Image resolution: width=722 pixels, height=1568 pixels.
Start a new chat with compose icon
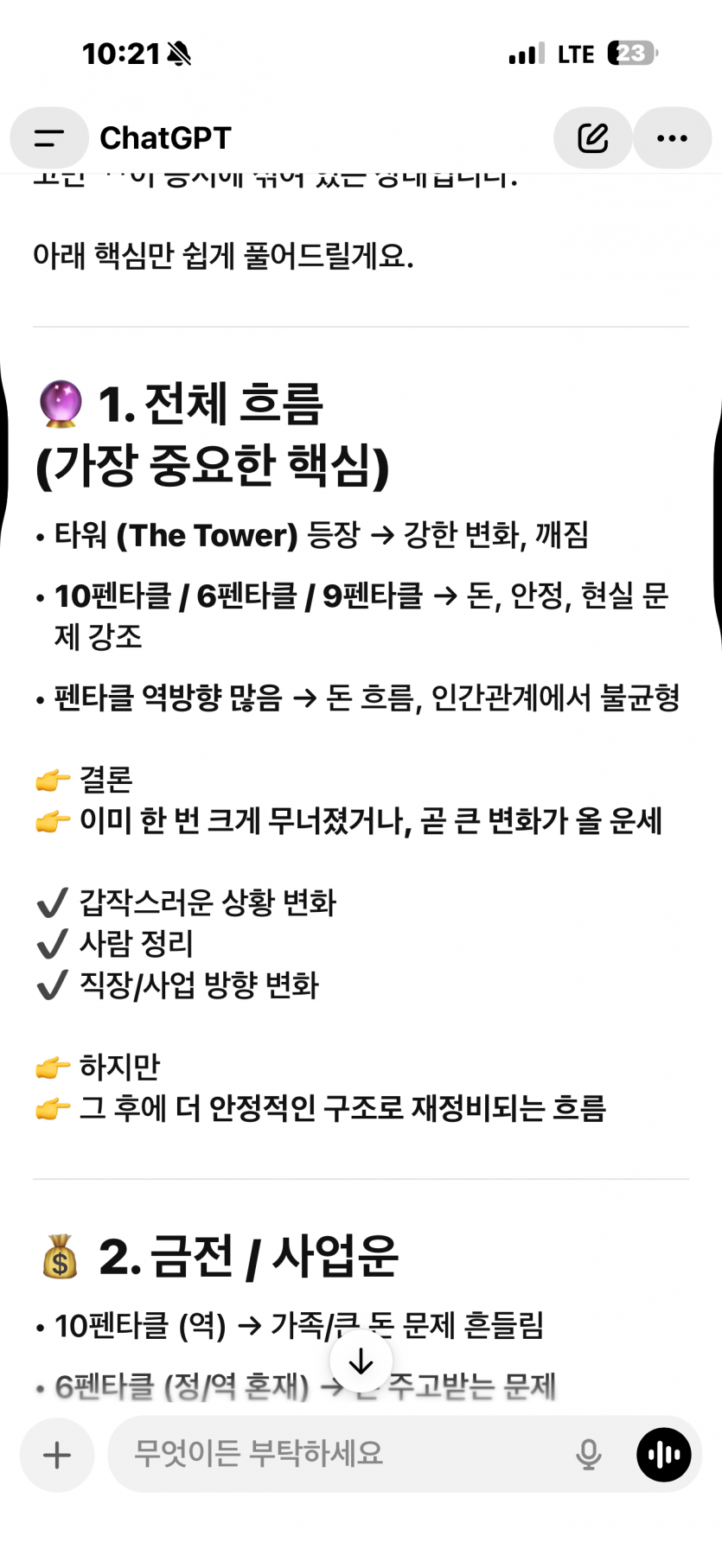592,138
